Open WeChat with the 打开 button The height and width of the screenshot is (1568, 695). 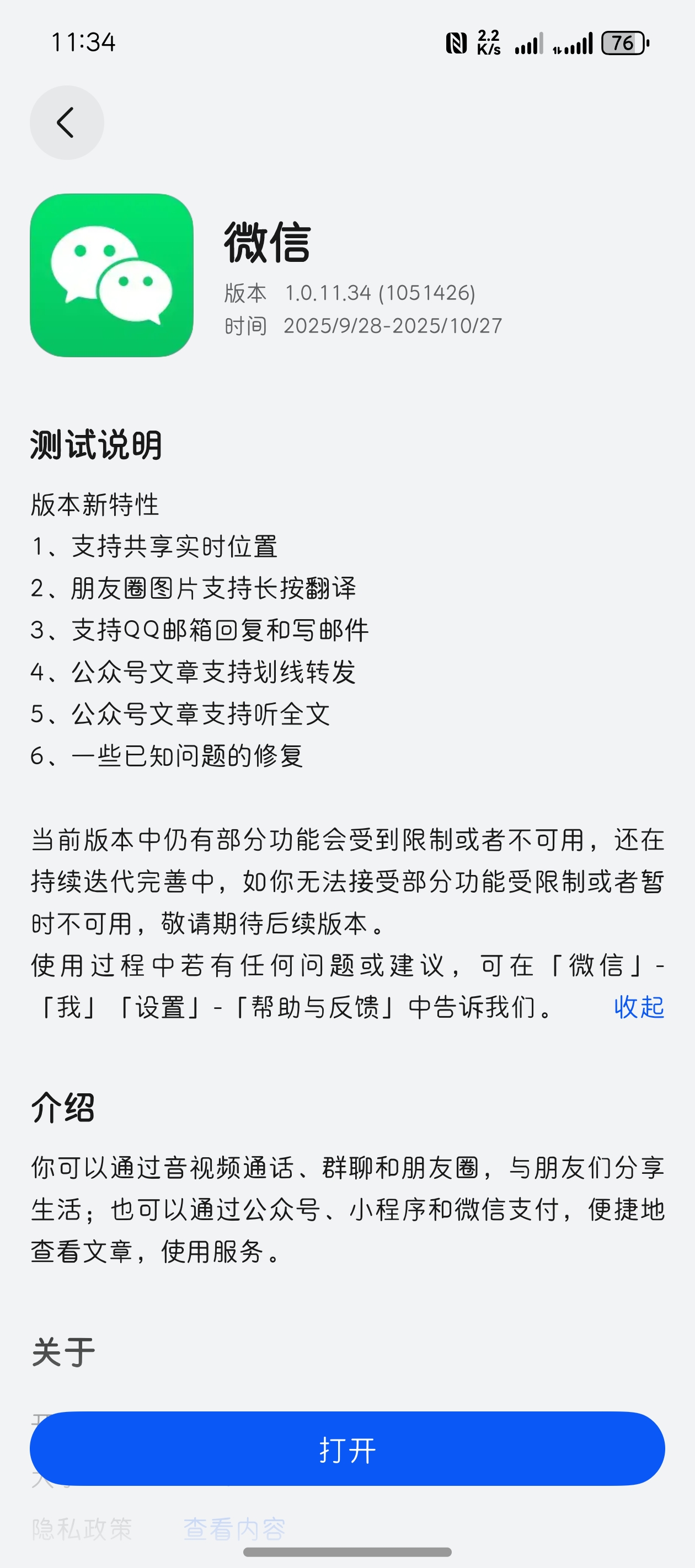[x=347, y=1449]
